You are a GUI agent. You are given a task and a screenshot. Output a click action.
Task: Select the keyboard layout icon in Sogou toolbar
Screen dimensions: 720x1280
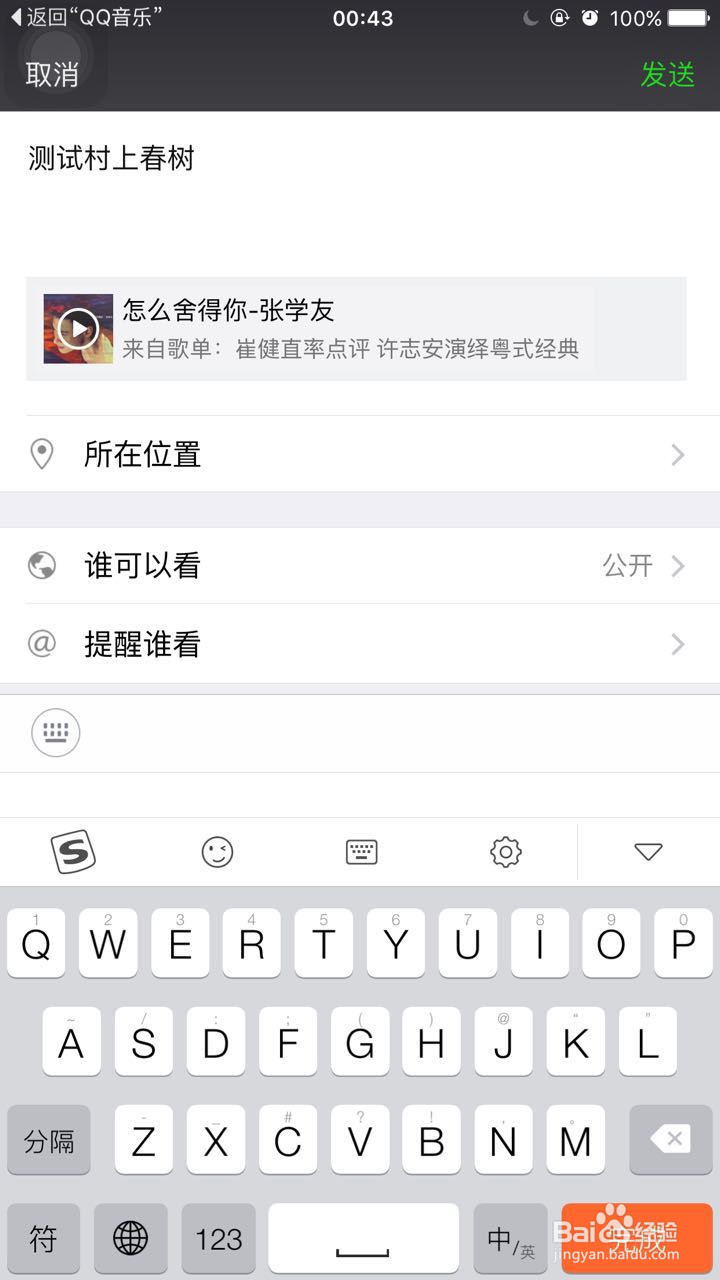click(360, 852)
